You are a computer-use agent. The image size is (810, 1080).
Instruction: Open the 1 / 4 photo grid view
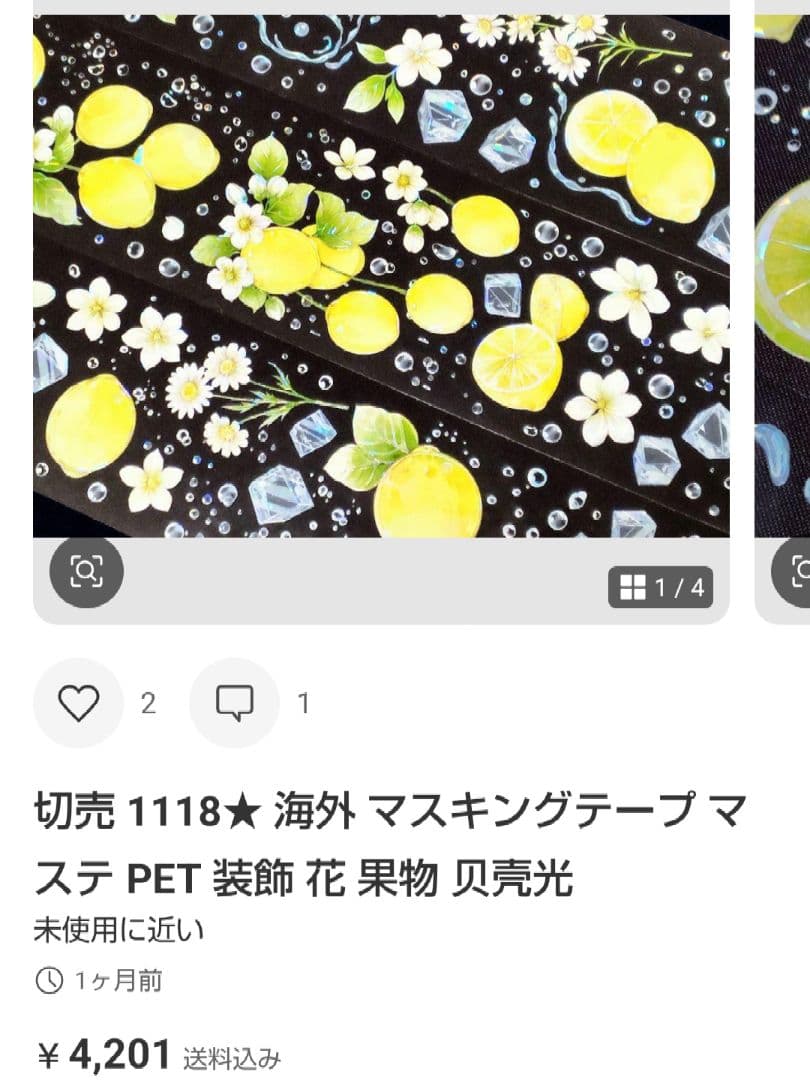point(661,587)
